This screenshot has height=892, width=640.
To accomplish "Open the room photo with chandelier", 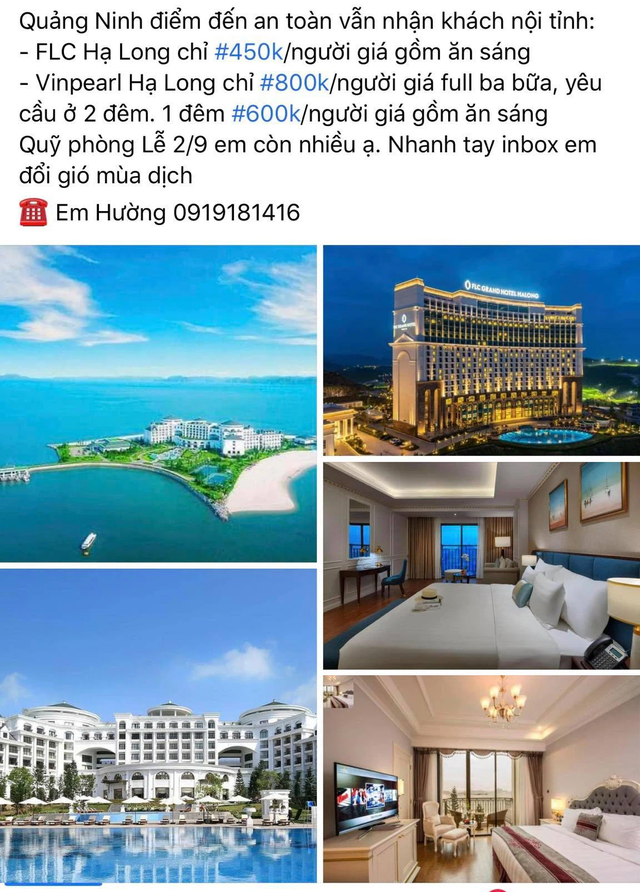I will pos(481,780).
